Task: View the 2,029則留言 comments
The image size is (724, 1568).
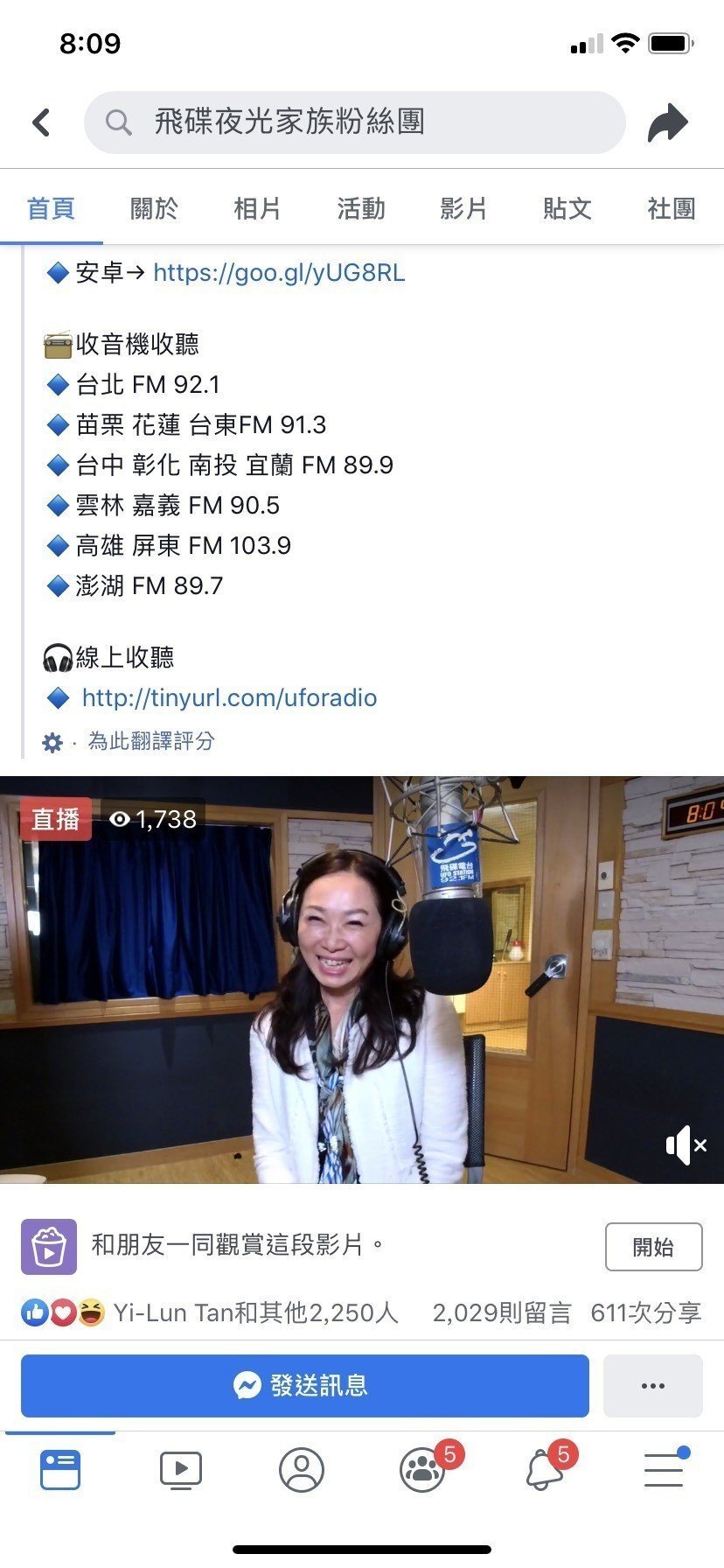Action: pos(502,1312)
